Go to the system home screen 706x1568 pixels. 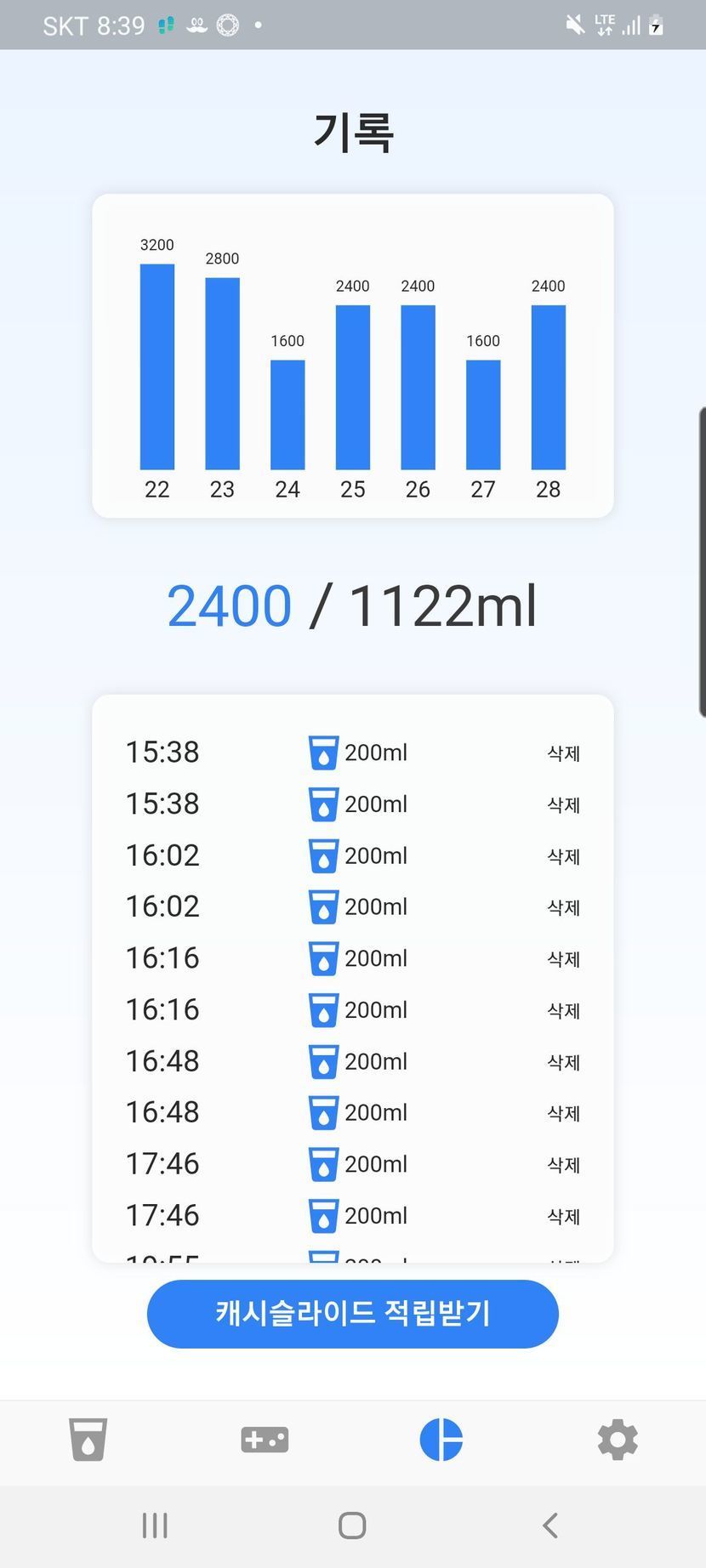tap(352, 1525)
